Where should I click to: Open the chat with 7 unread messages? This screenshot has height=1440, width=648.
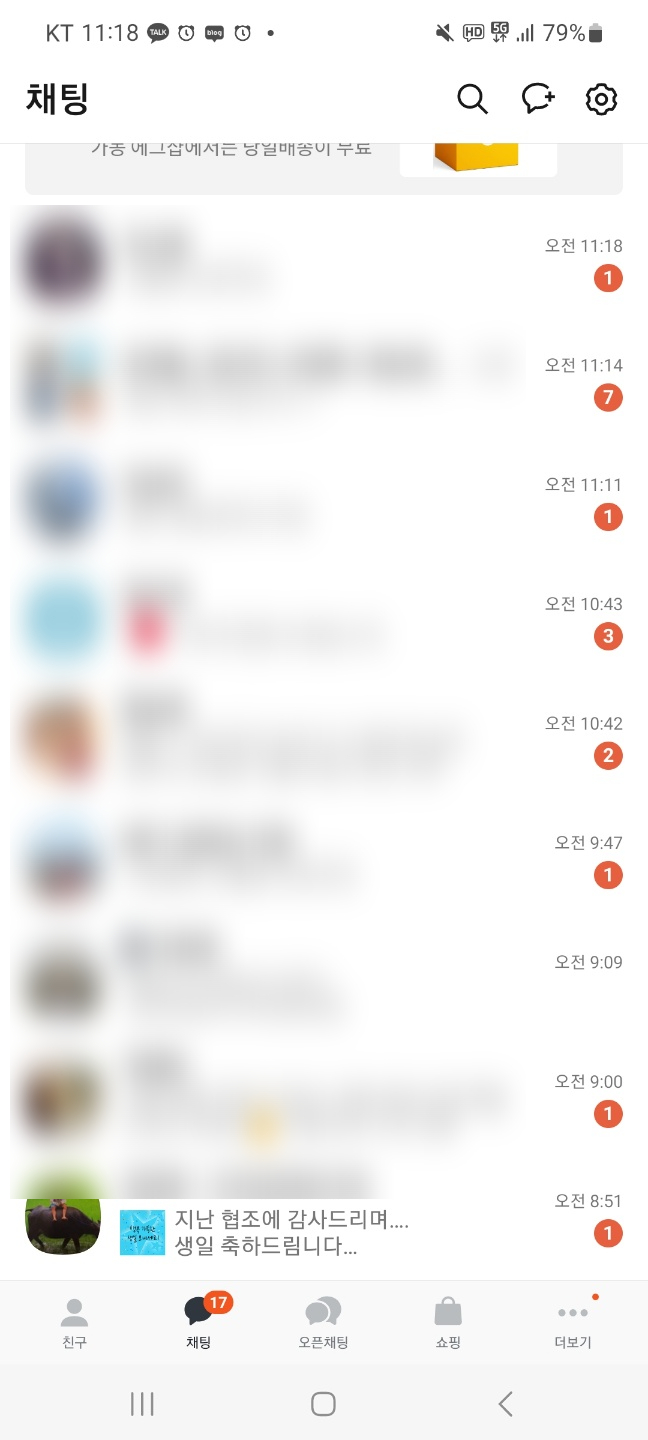(x=324, y=382)
